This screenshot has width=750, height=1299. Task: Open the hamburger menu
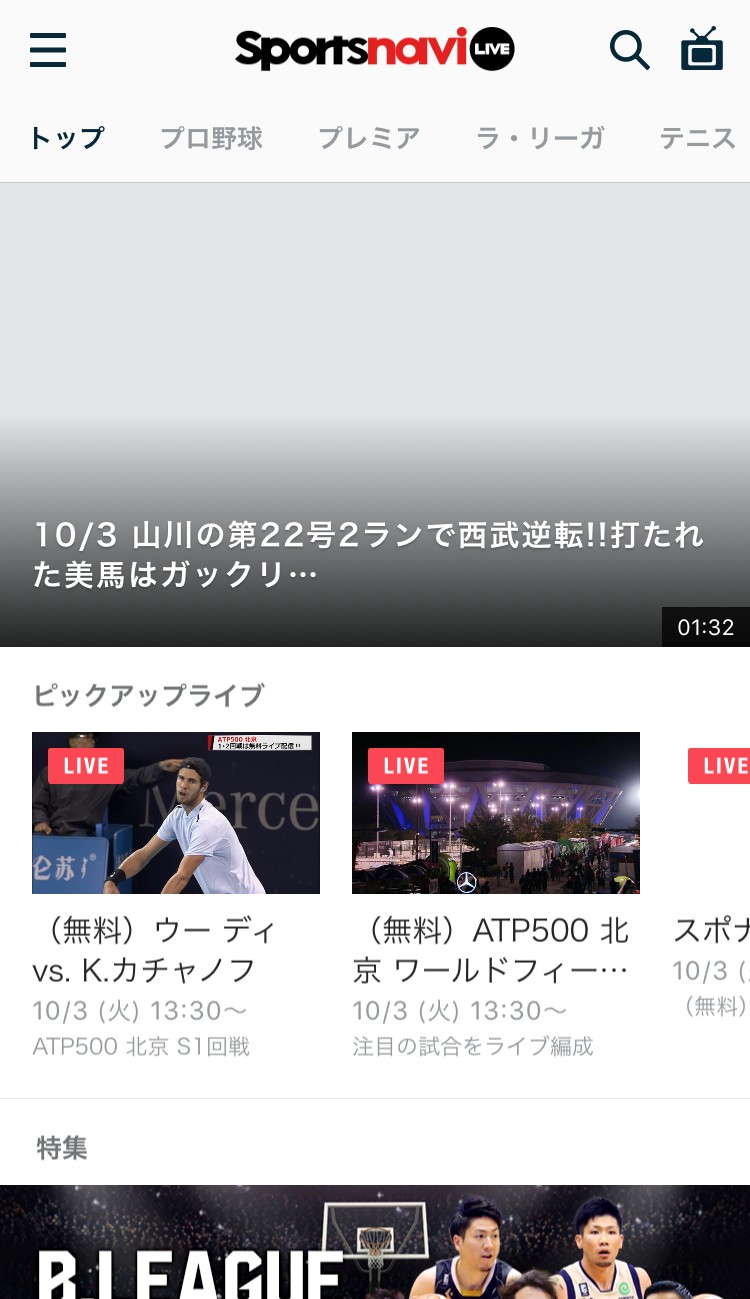coord(48,50)
